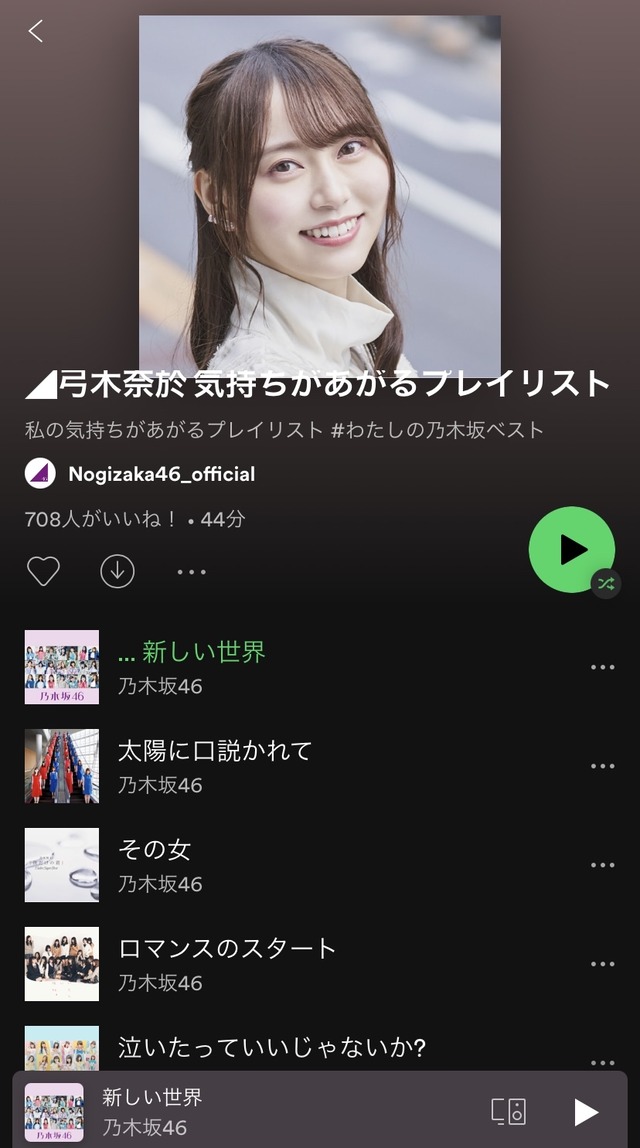The height and width of the screenshot is (1148, 640).
Task: Like this playlist with the heart
Action: pyautogui.click(x=43, y=571)
